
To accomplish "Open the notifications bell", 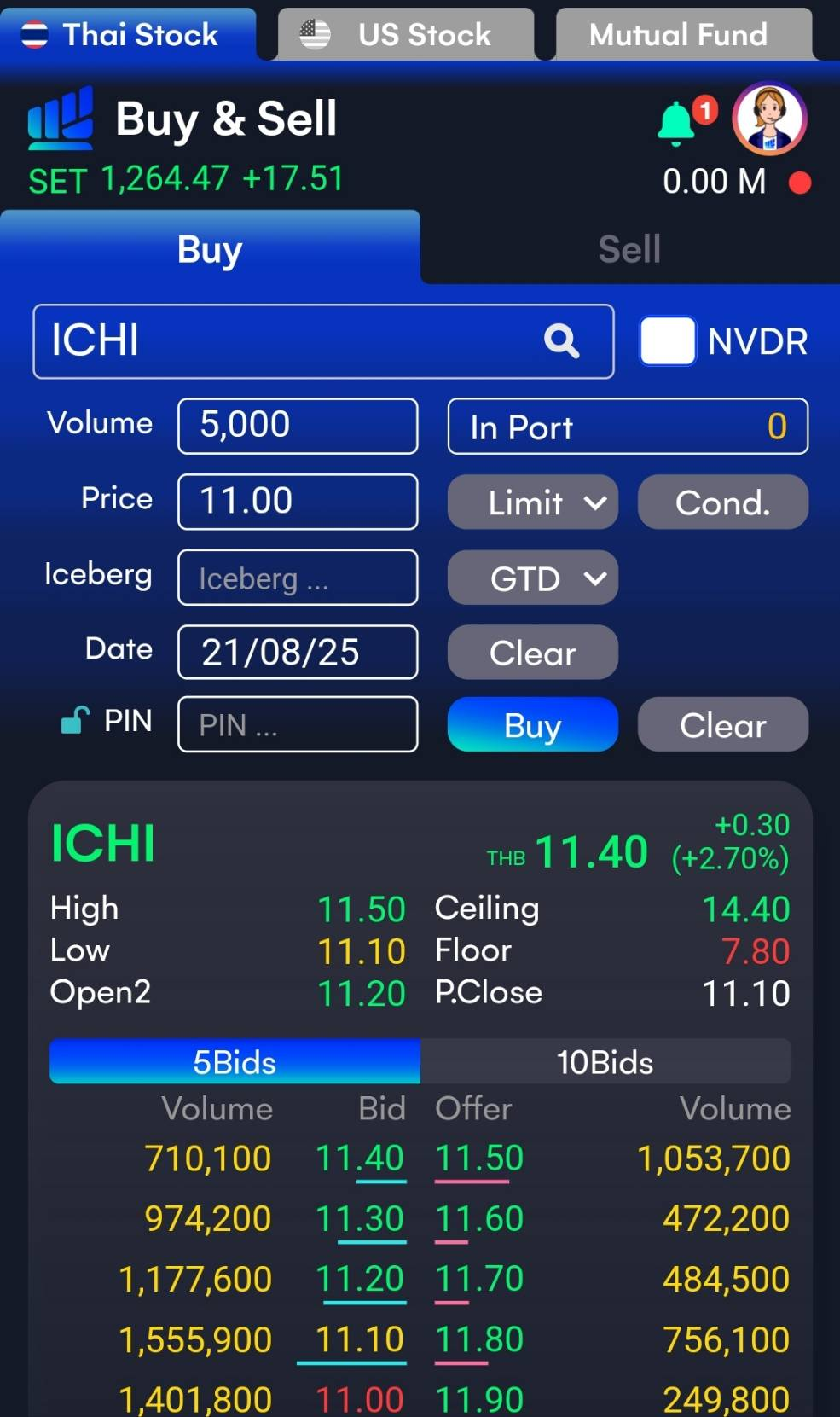I will [676, 124].
